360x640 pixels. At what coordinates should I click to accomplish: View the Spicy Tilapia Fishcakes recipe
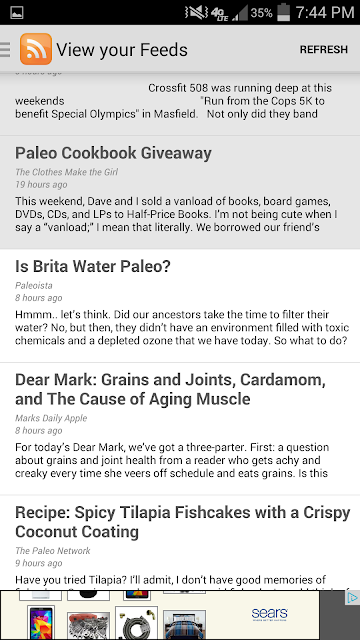click(180, 543)
